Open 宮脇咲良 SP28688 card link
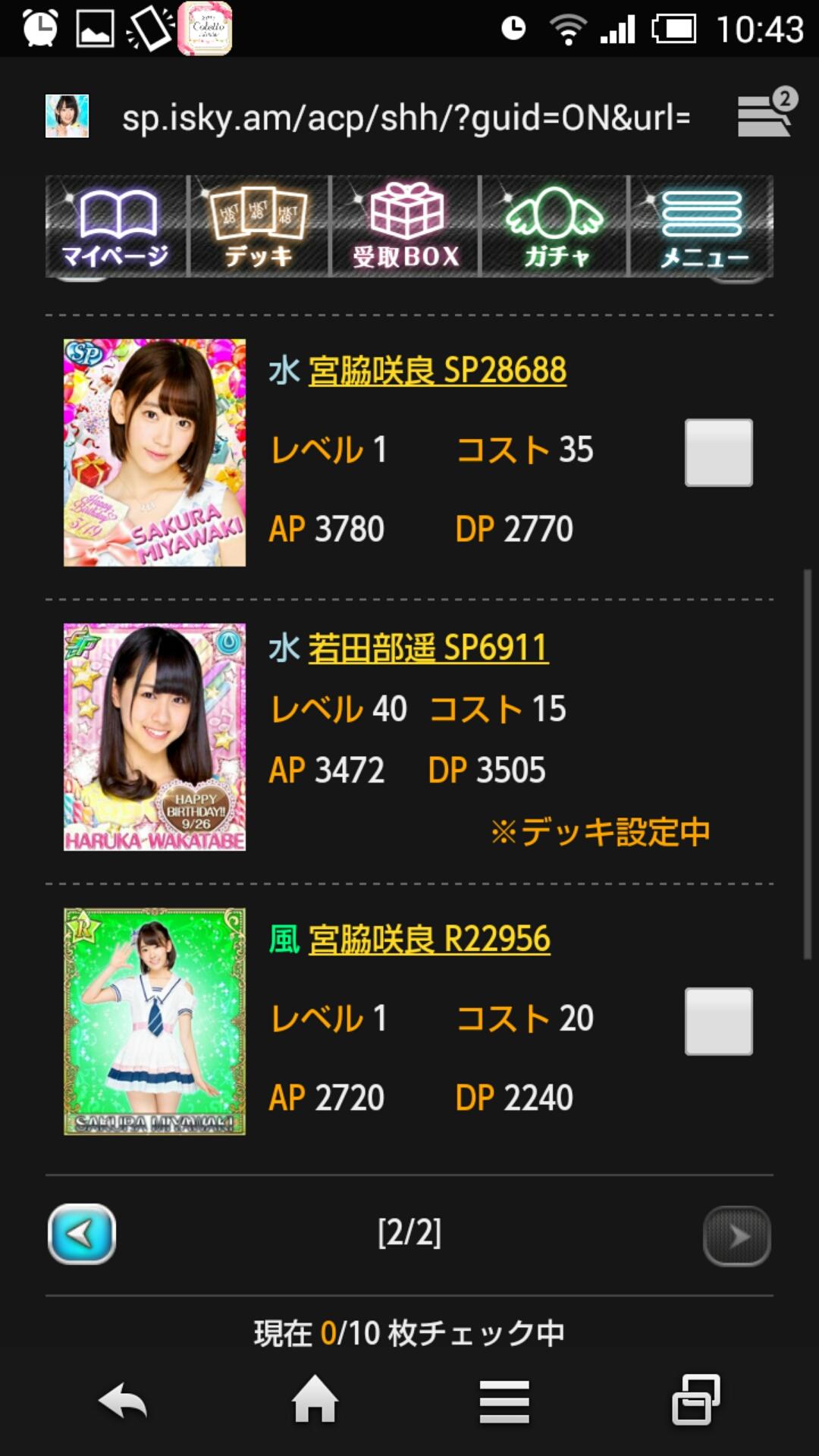 tap(437, 371)
